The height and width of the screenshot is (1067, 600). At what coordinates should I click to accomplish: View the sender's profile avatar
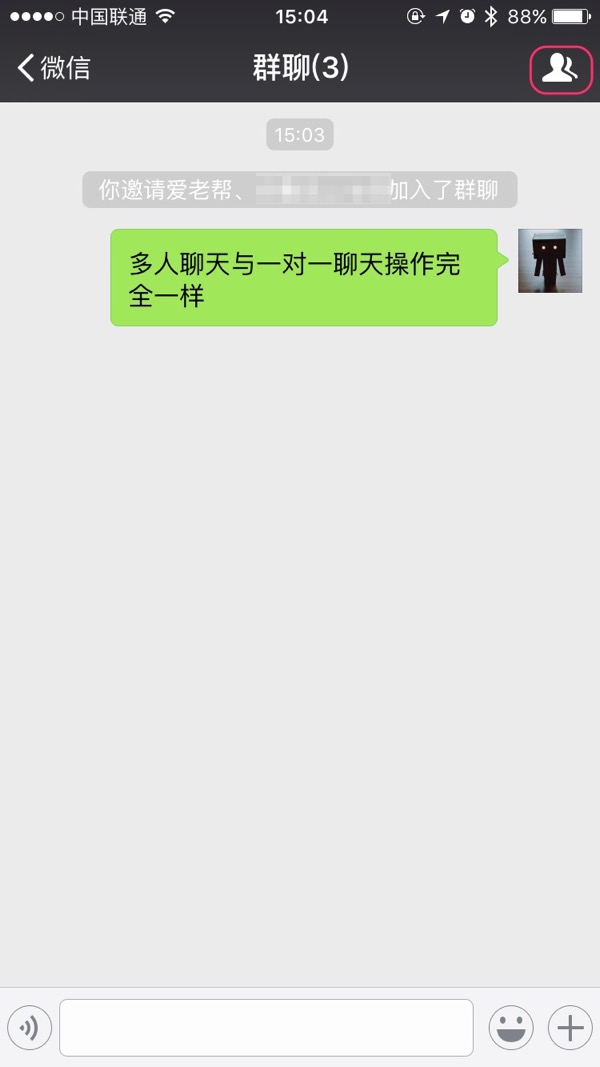pos(550,261)
